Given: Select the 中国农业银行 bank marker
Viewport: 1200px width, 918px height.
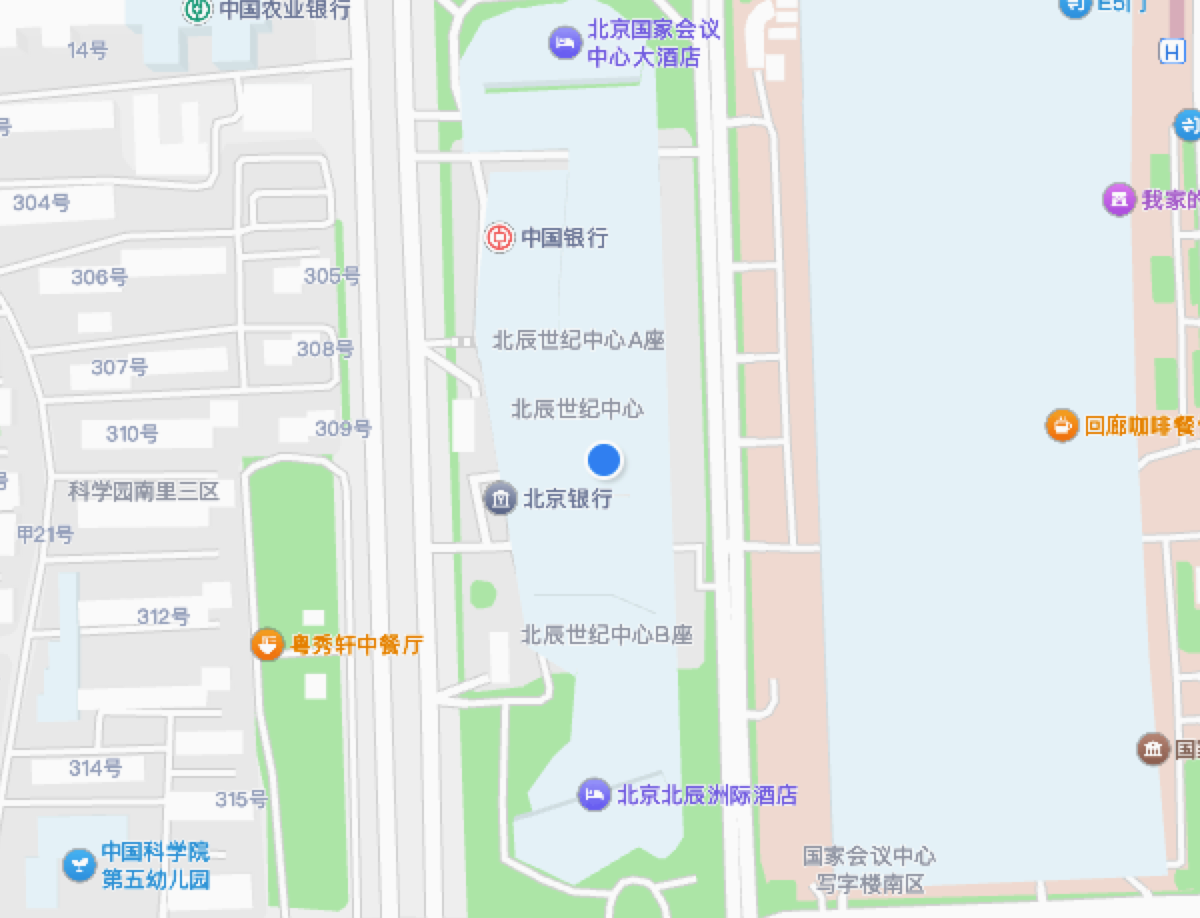Looking at the screenshot, I should pos(196,10).
